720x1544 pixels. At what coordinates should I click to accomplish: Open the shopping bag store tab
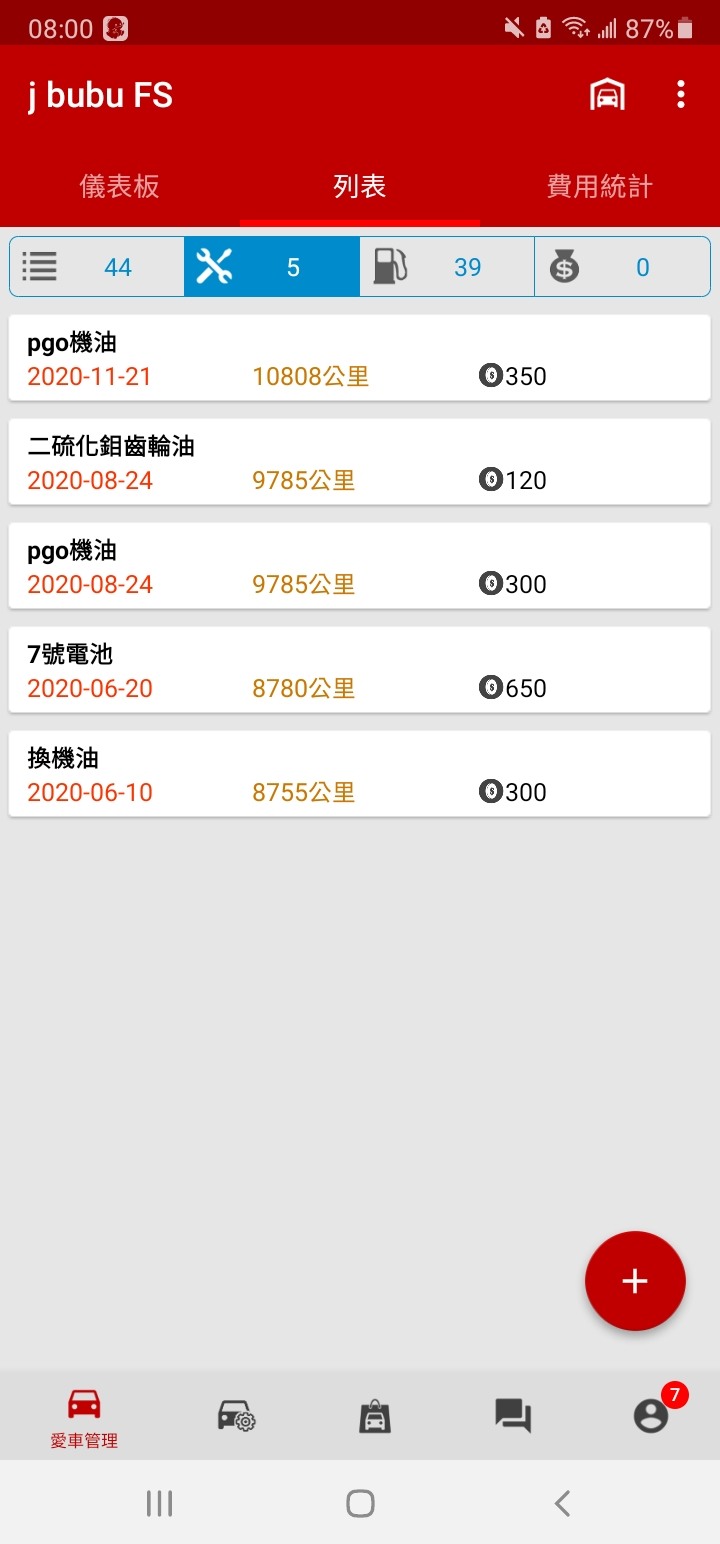[375, 1416]
